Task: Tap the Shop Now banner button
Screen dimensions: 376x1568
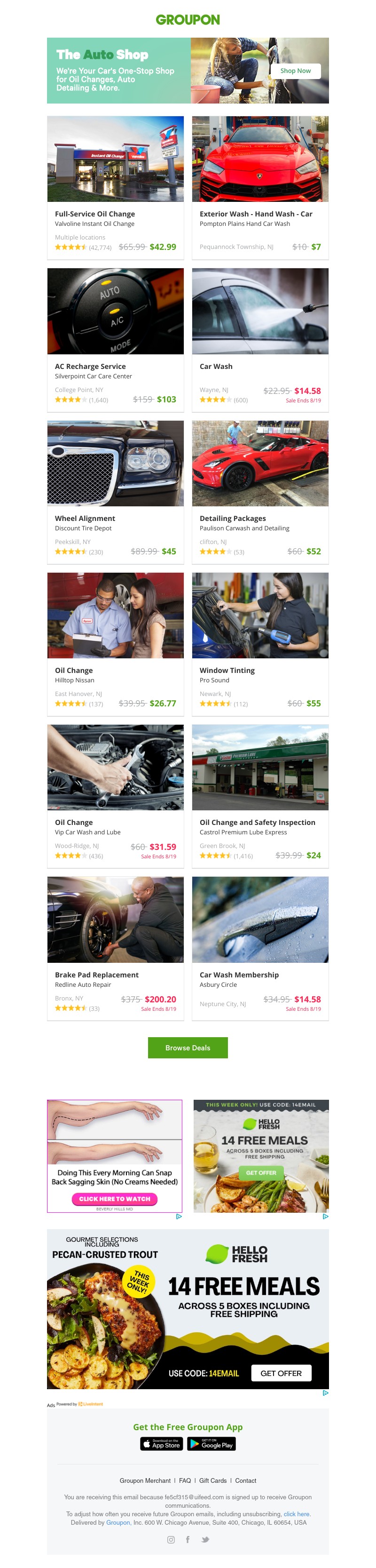Action: (295, 71)
